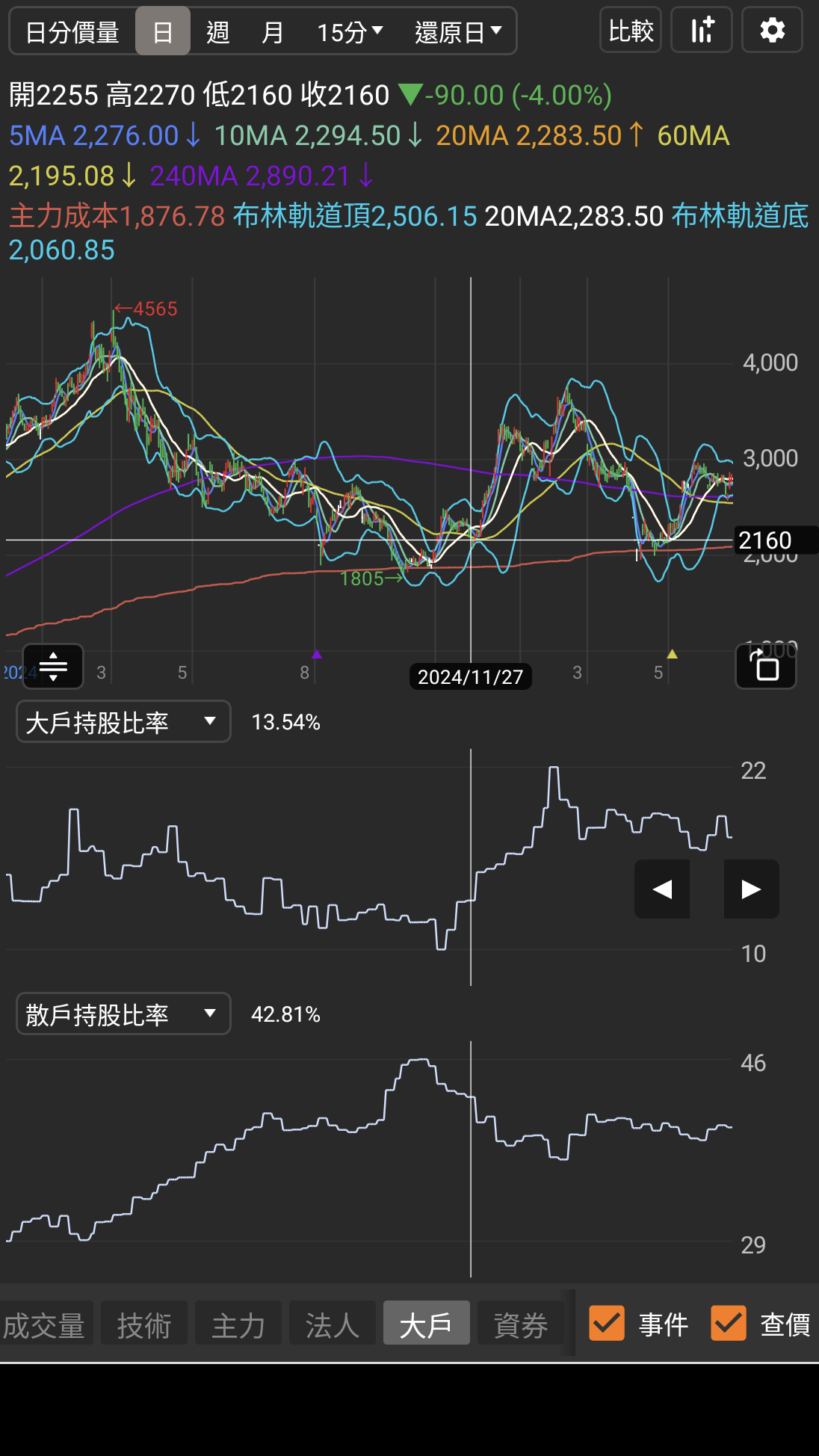Open the 散戶持股比率 indicator dropdown
Viewport: 819px width, 1456px height.
[x=123, y=1014]
